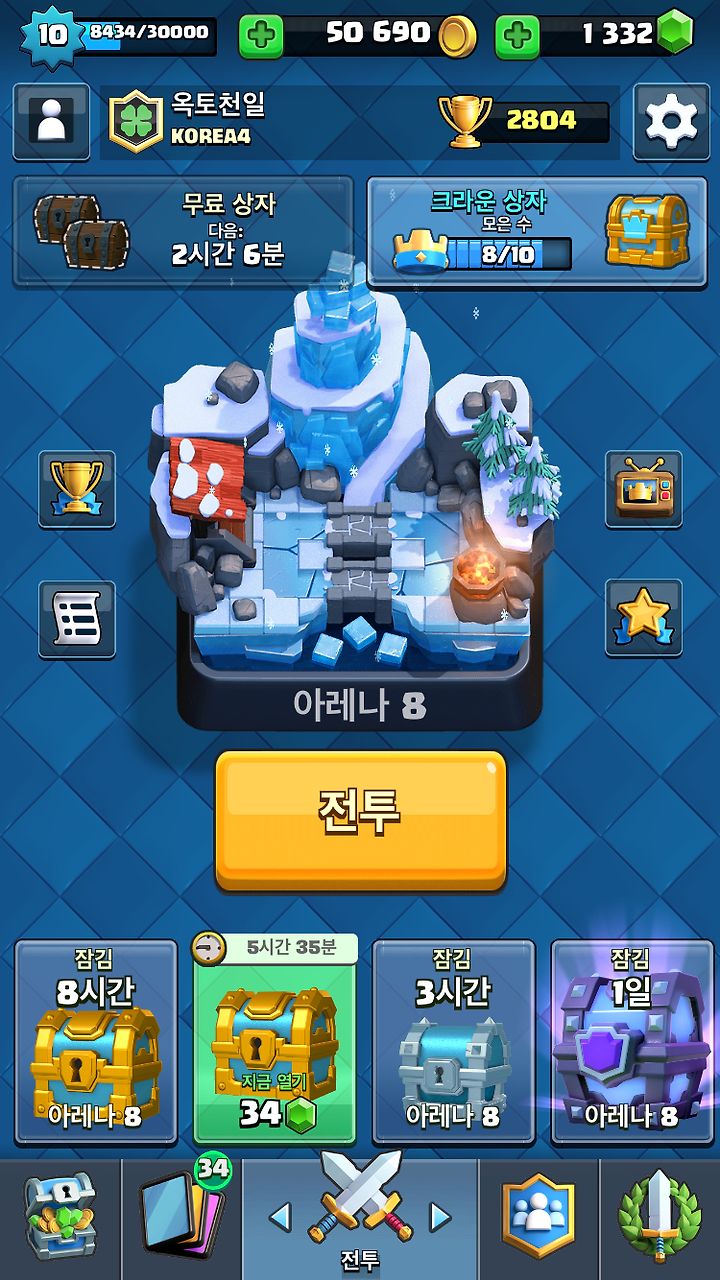Open TV Royale icon
The width and height of the screenshot is (720, 1280).
click(x=643, y=489)
